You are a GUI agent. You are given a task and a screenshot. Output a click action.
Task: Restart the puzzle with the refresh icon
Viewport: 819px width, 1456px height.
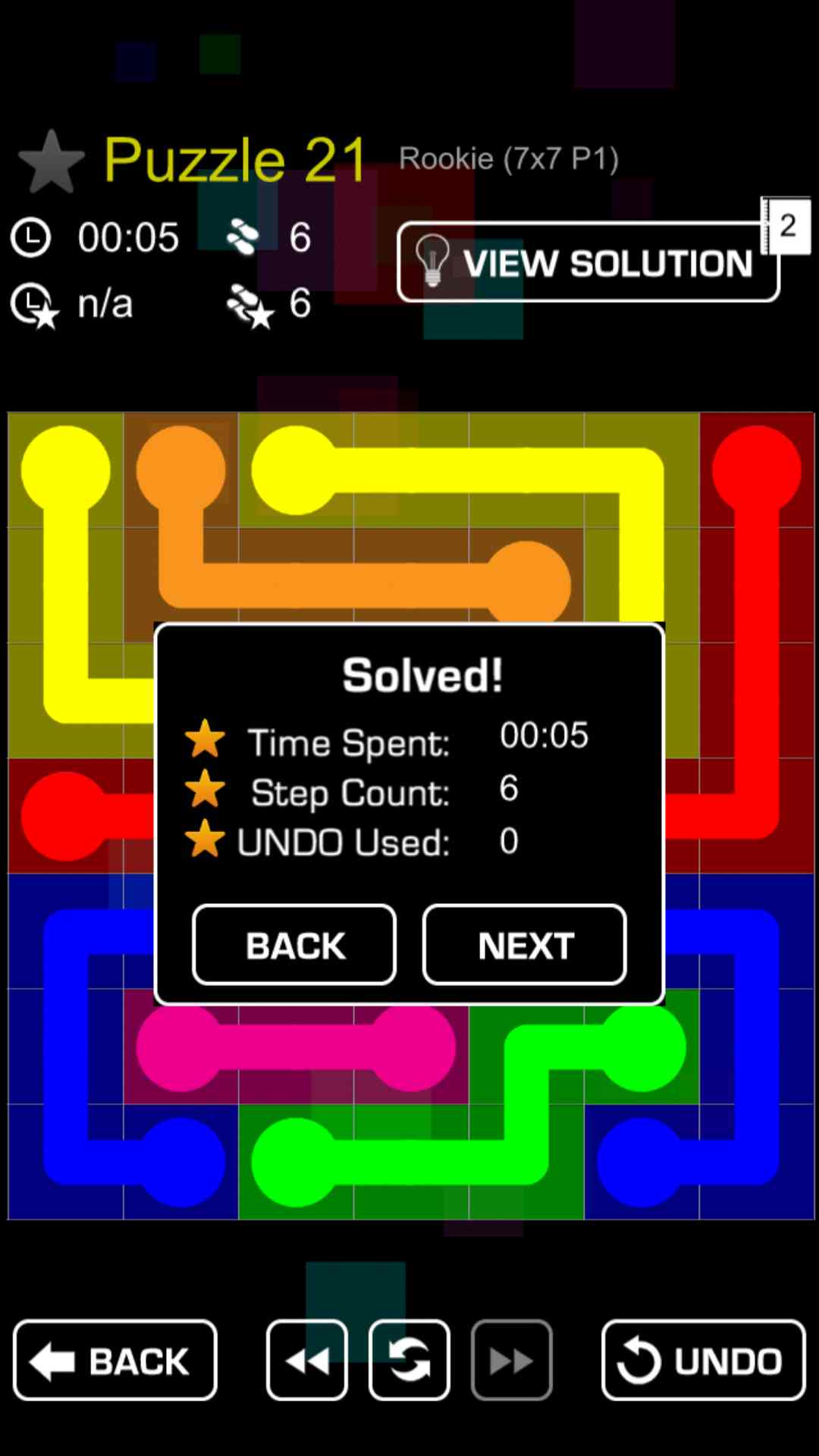pyautogui.click(x=409, y=1360)
